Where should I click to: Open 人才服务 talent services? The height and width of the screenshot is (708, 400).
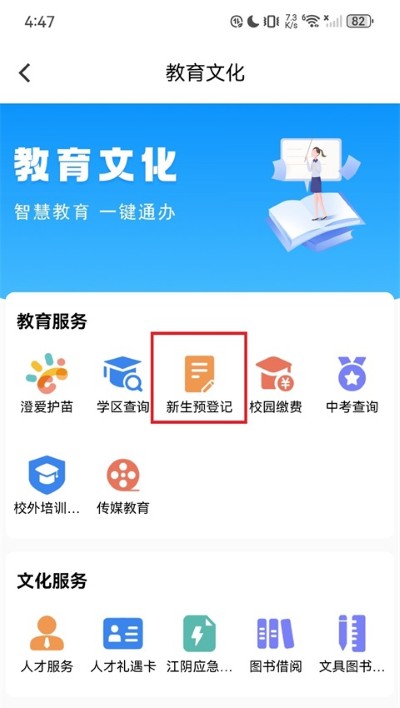(x=47, y=644)
